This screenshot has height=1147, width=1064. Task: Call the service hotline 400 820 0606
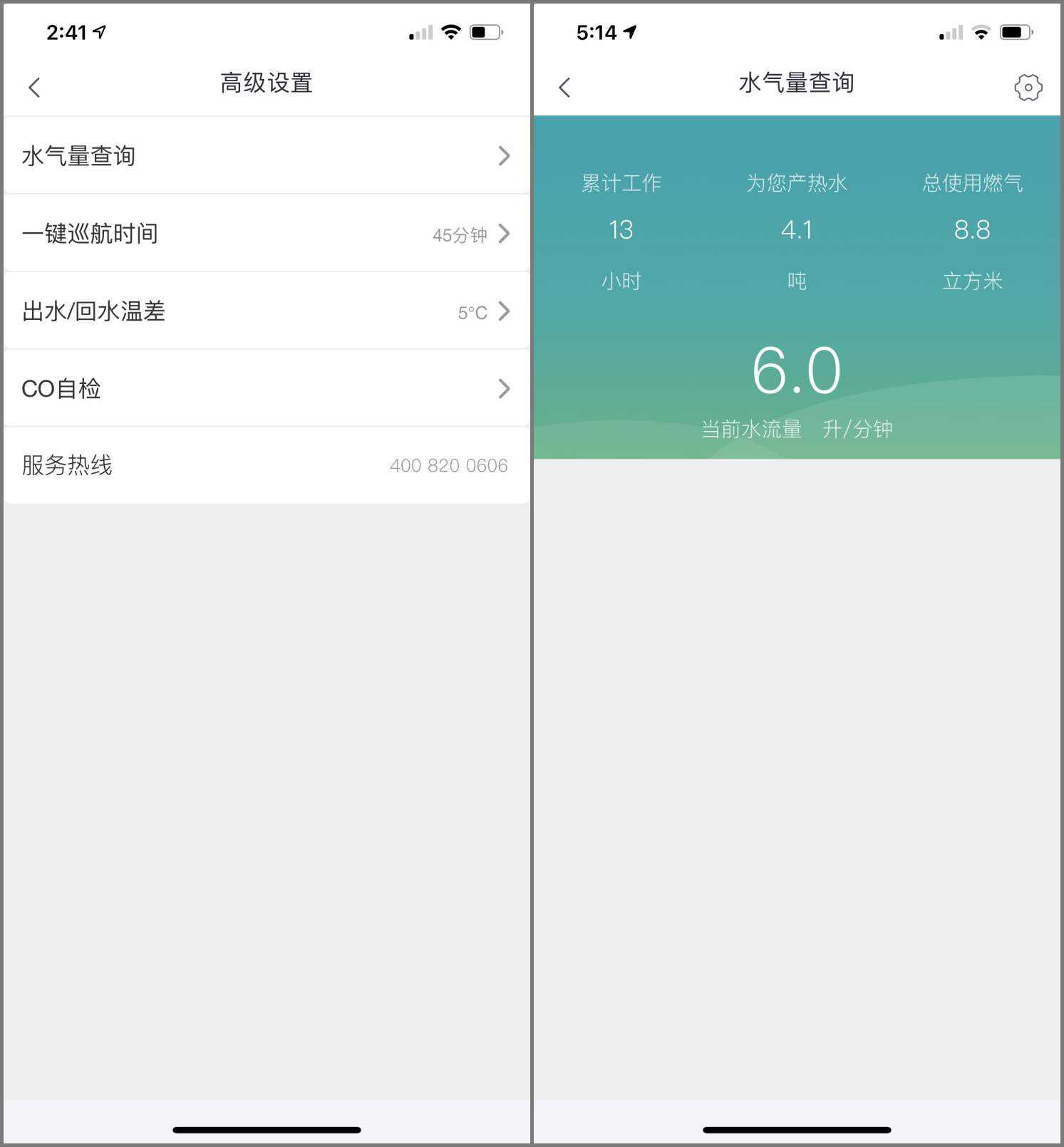pos(449,465)
